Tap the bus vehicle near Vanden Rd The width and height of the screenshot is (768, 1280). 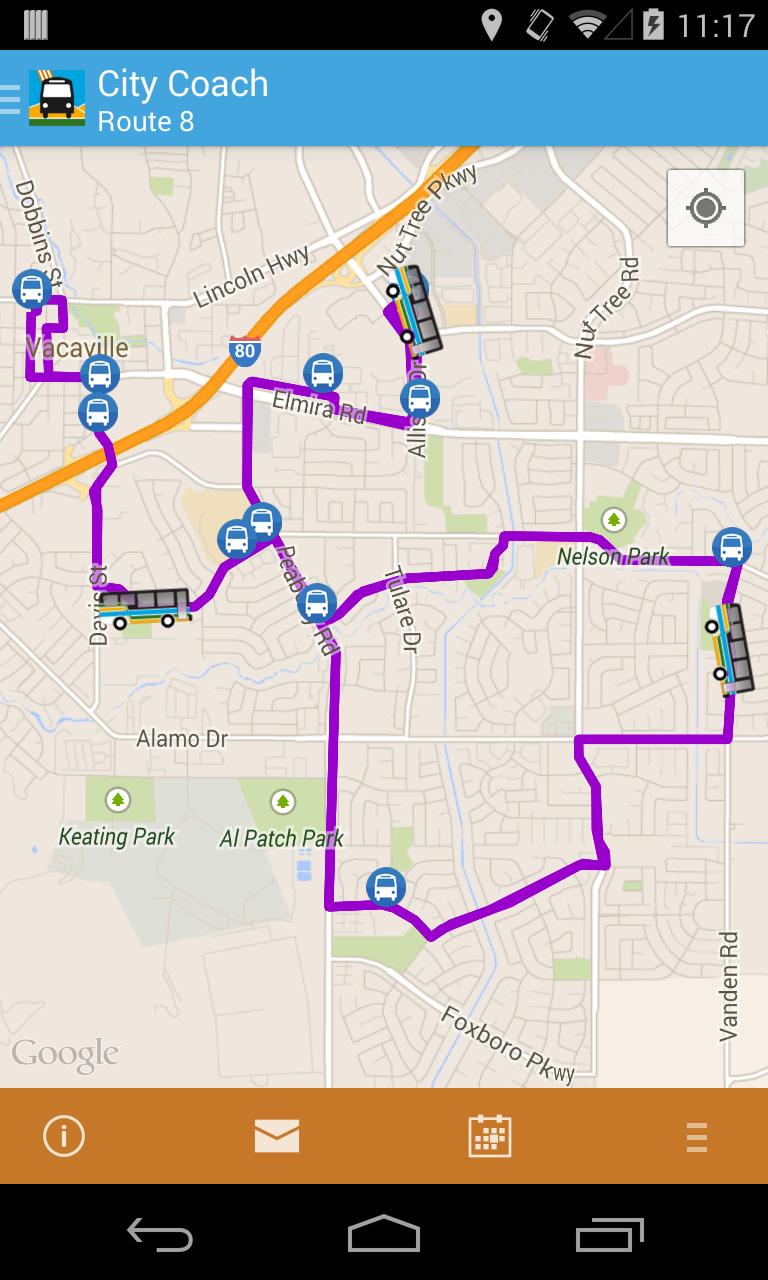point(731,648)
